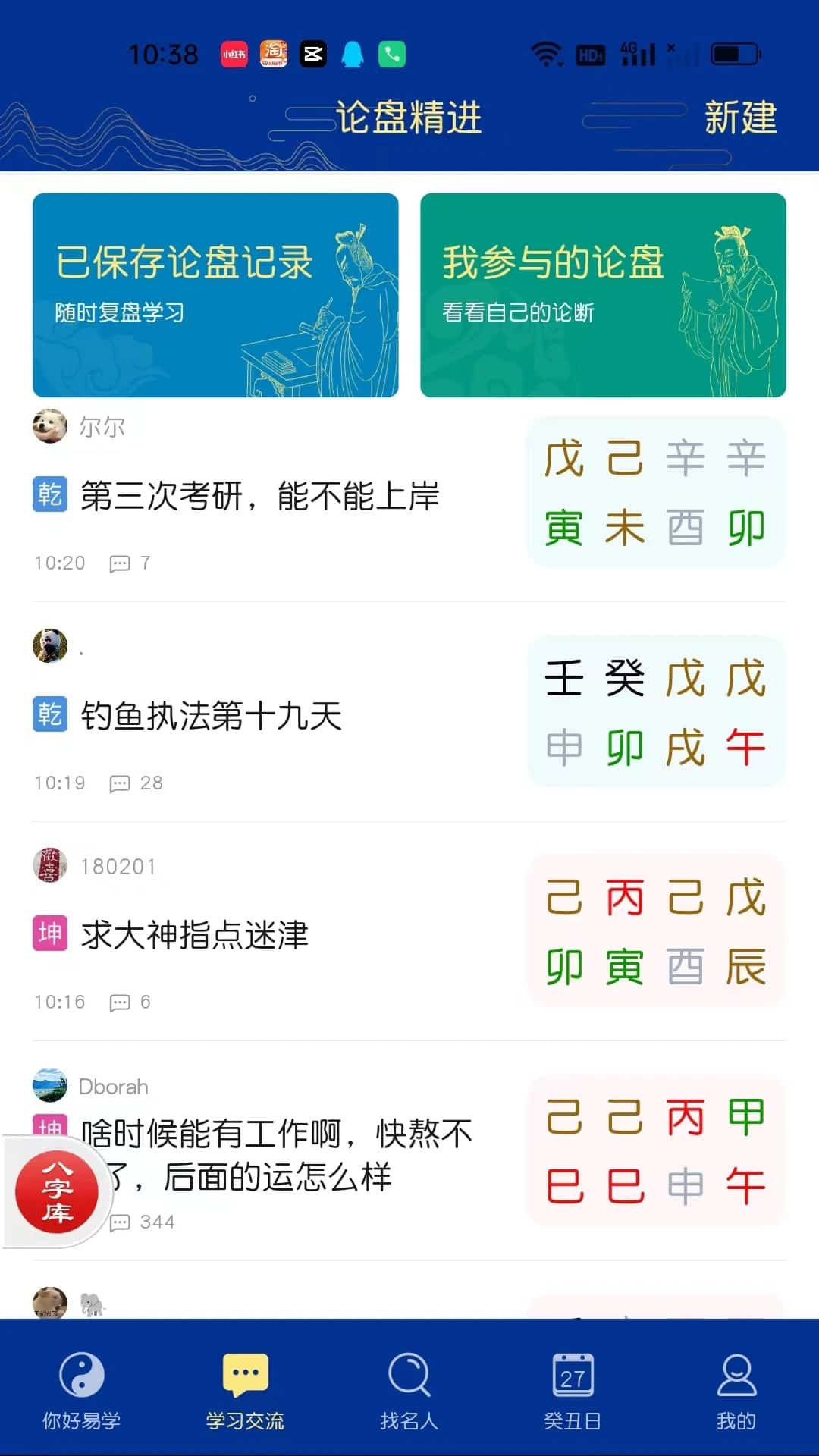819x1456 pixels.
Task: Click the comment icon showing 28 replies
Action: (120, 783)
